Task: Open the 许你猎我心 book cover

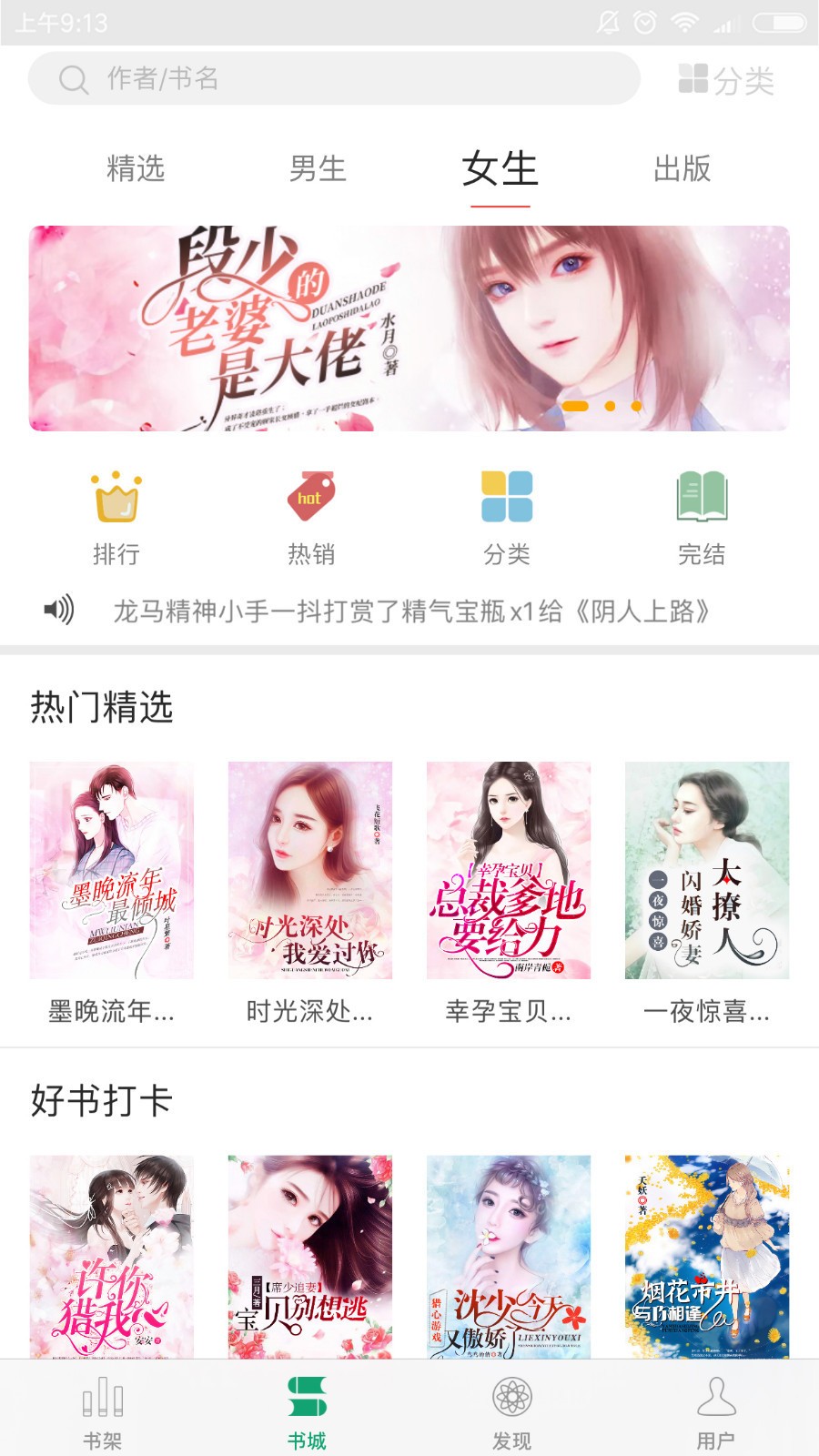Action: click(x=112, y=1256)
